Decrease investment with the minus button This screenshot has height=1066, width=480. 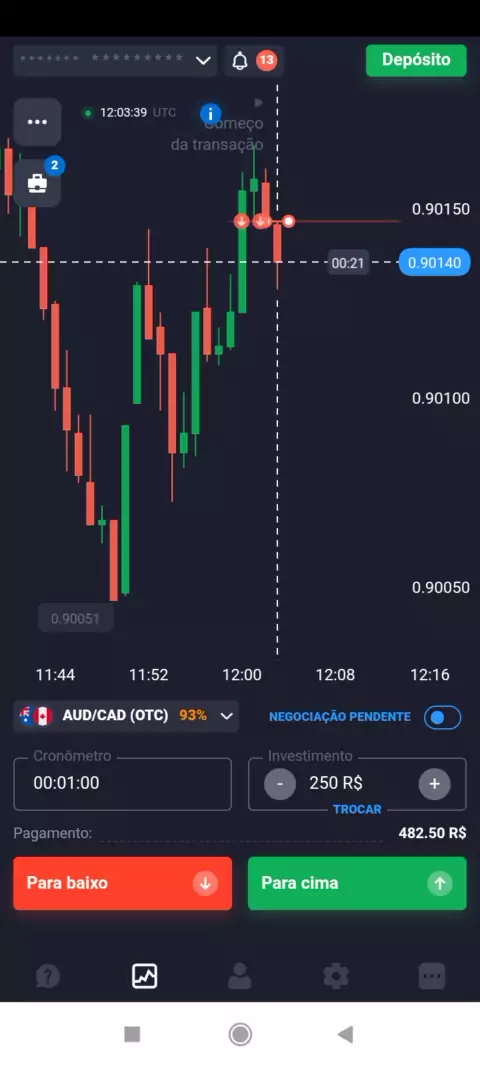click(279, 784)
